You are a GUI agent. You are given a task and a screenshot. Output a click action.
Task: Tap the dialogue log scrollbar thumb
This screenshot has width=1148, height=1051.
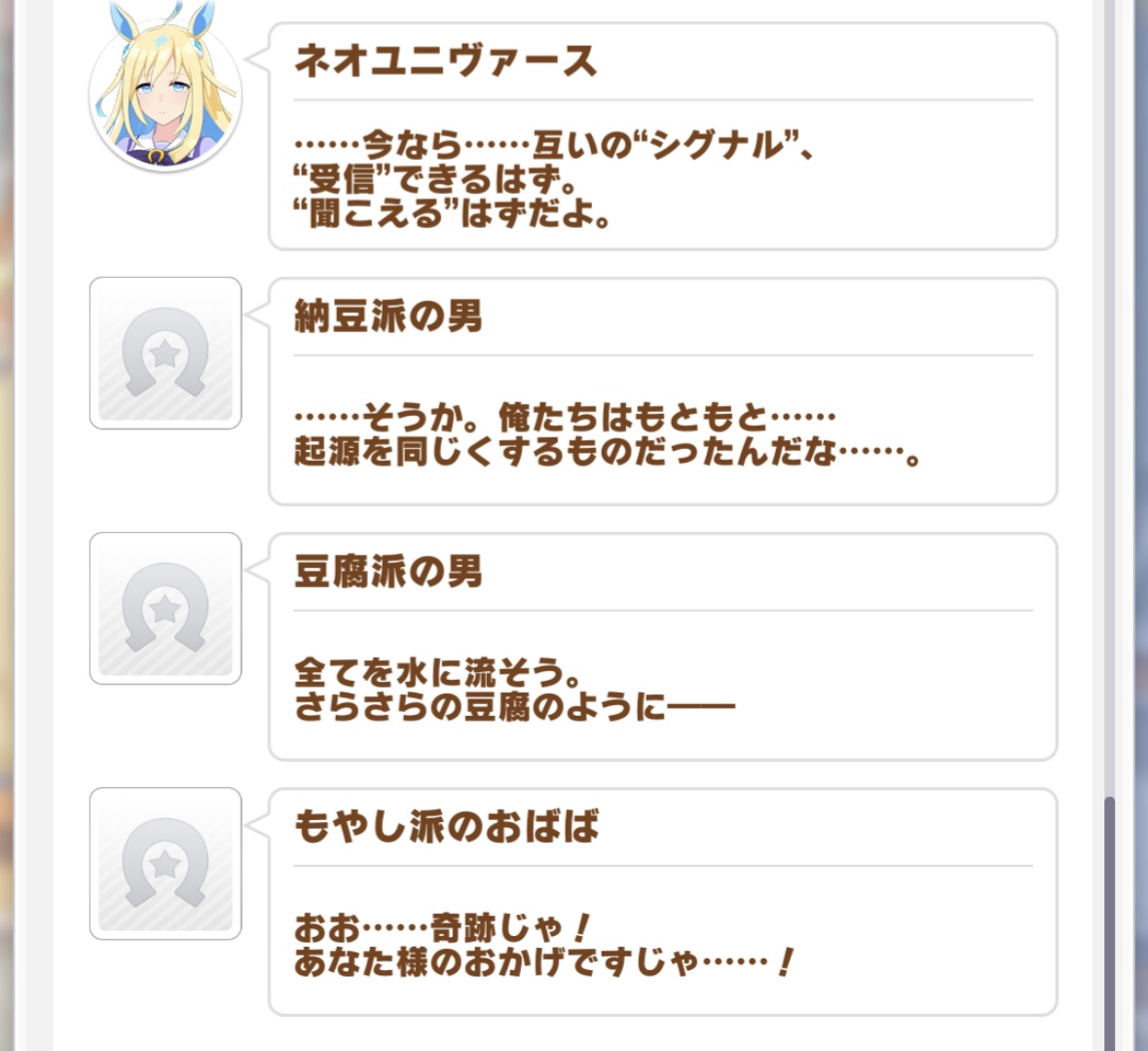click(x=1109, y=922)
